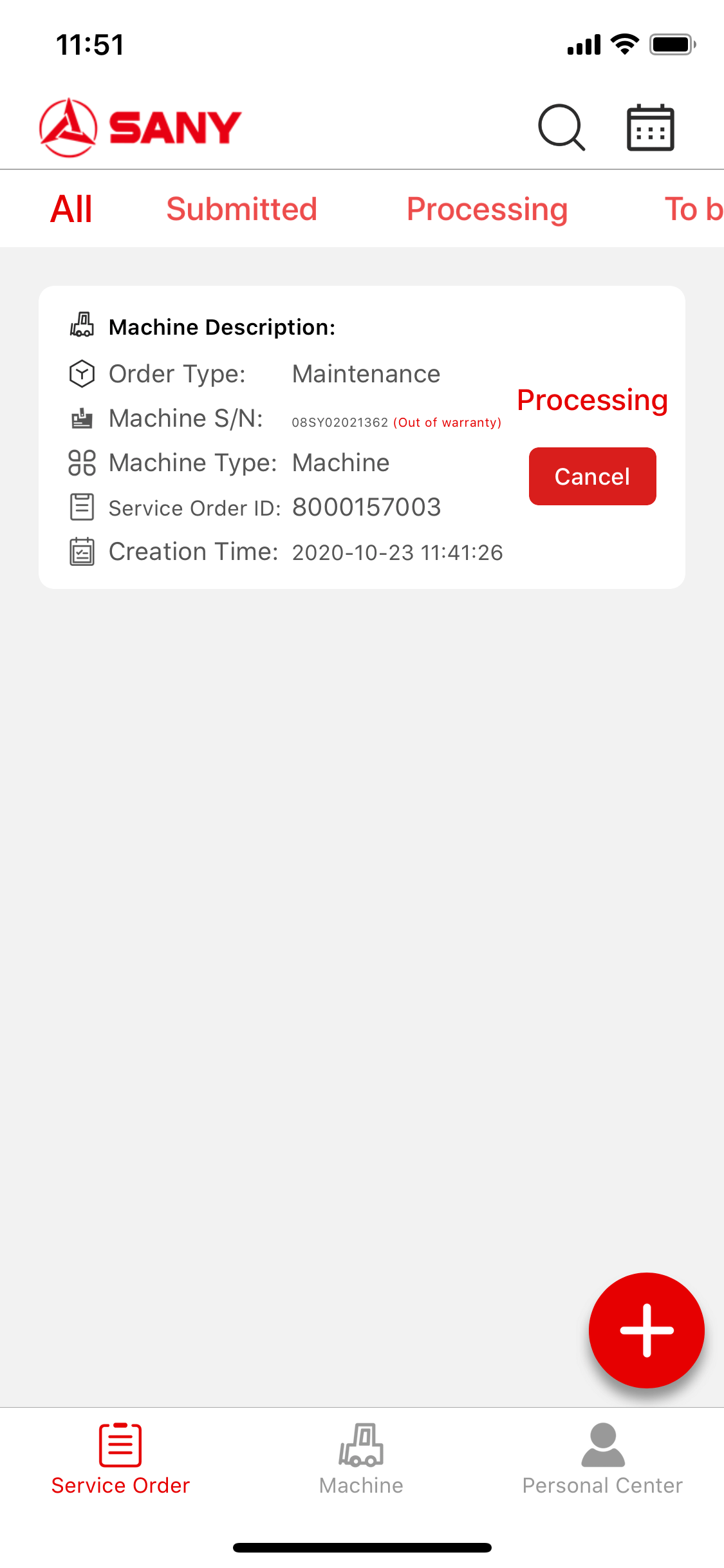The height and width of the screenshot is (1568, 724).
Task: Tap the red Processing status label
Action: pos(591,400)
